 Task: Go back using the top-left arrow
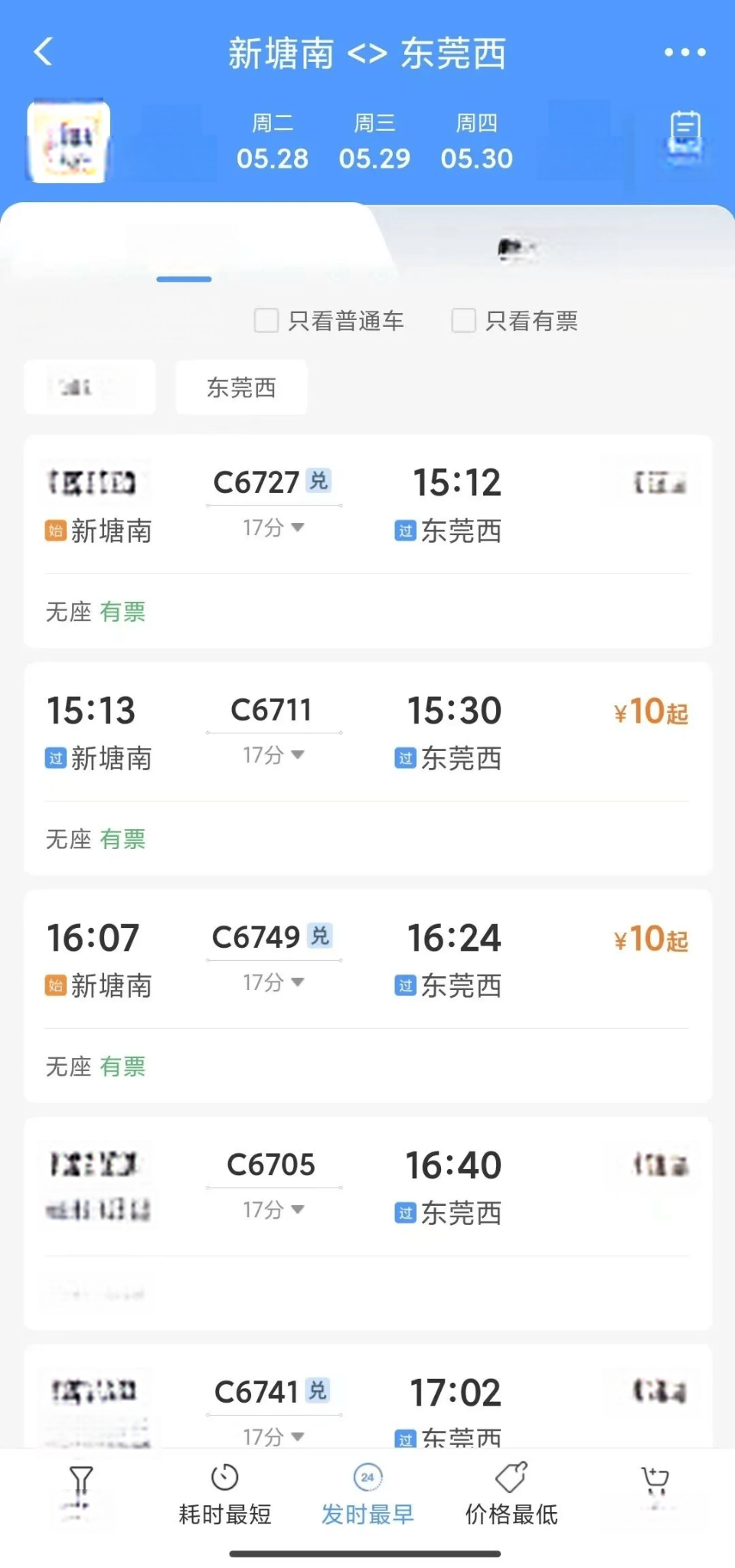[x=44, y=53]
